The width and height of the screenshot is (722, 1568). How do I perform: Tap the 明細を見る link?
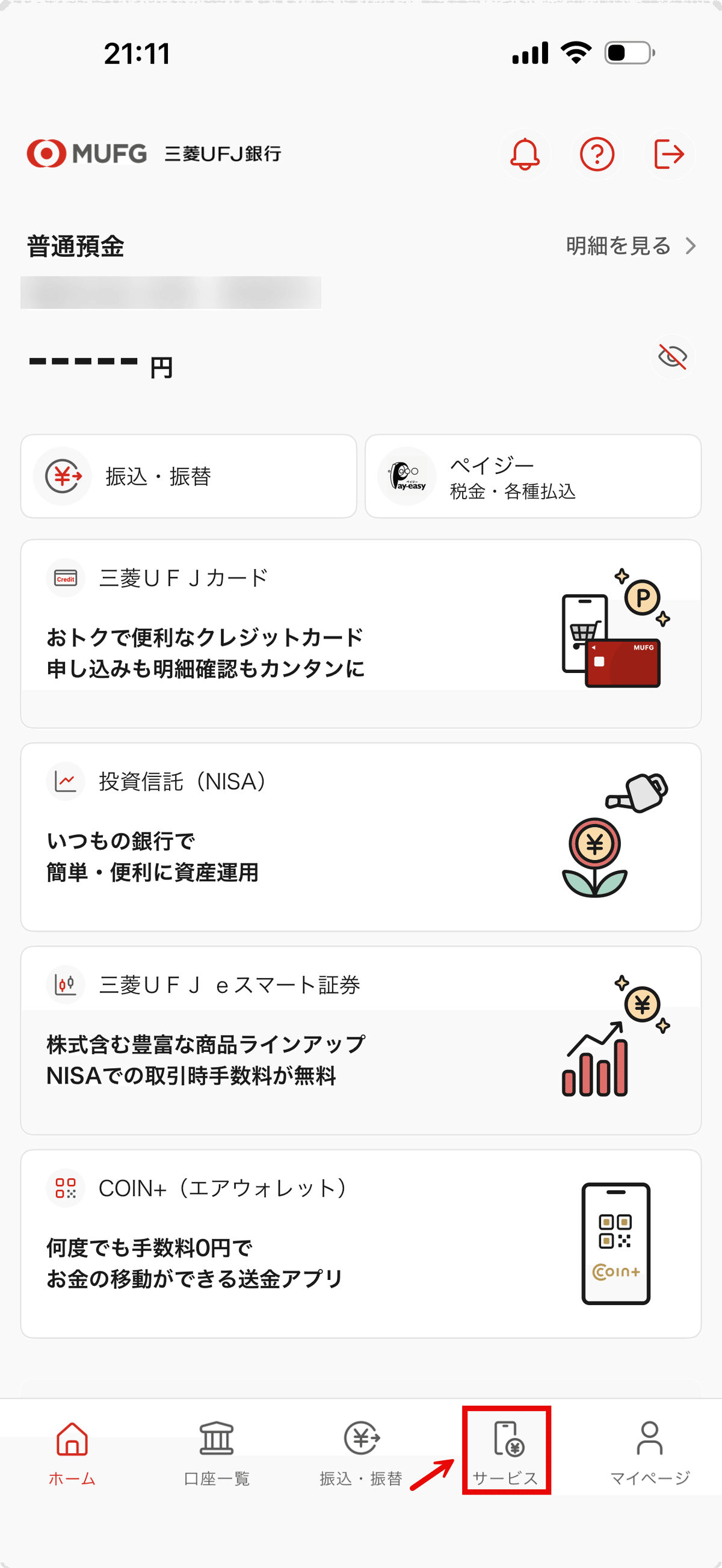pyautogui.click(x=617, y=247)
